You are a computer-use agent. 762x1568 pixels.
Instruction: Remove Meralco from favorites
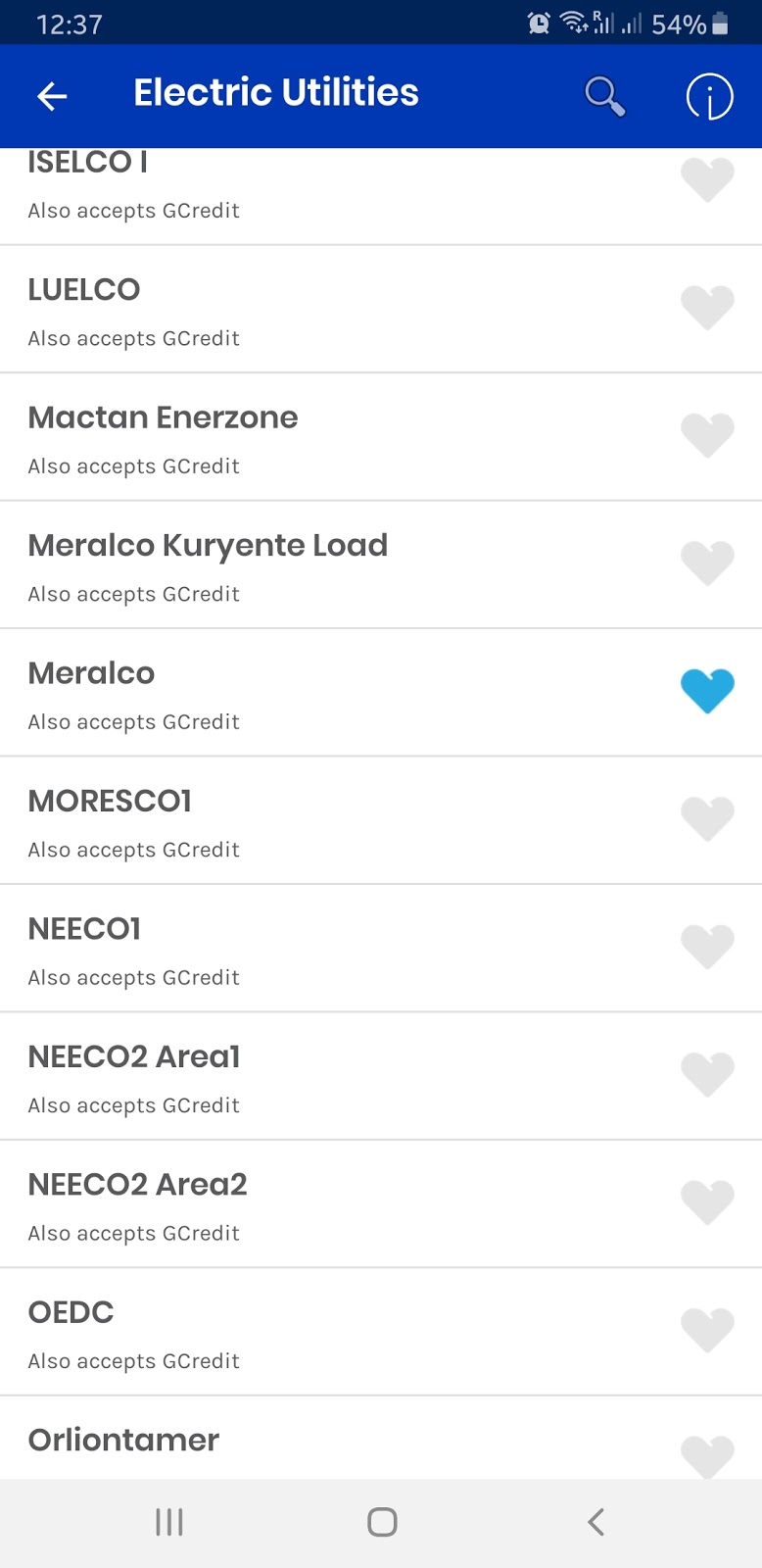click(707, 691)
